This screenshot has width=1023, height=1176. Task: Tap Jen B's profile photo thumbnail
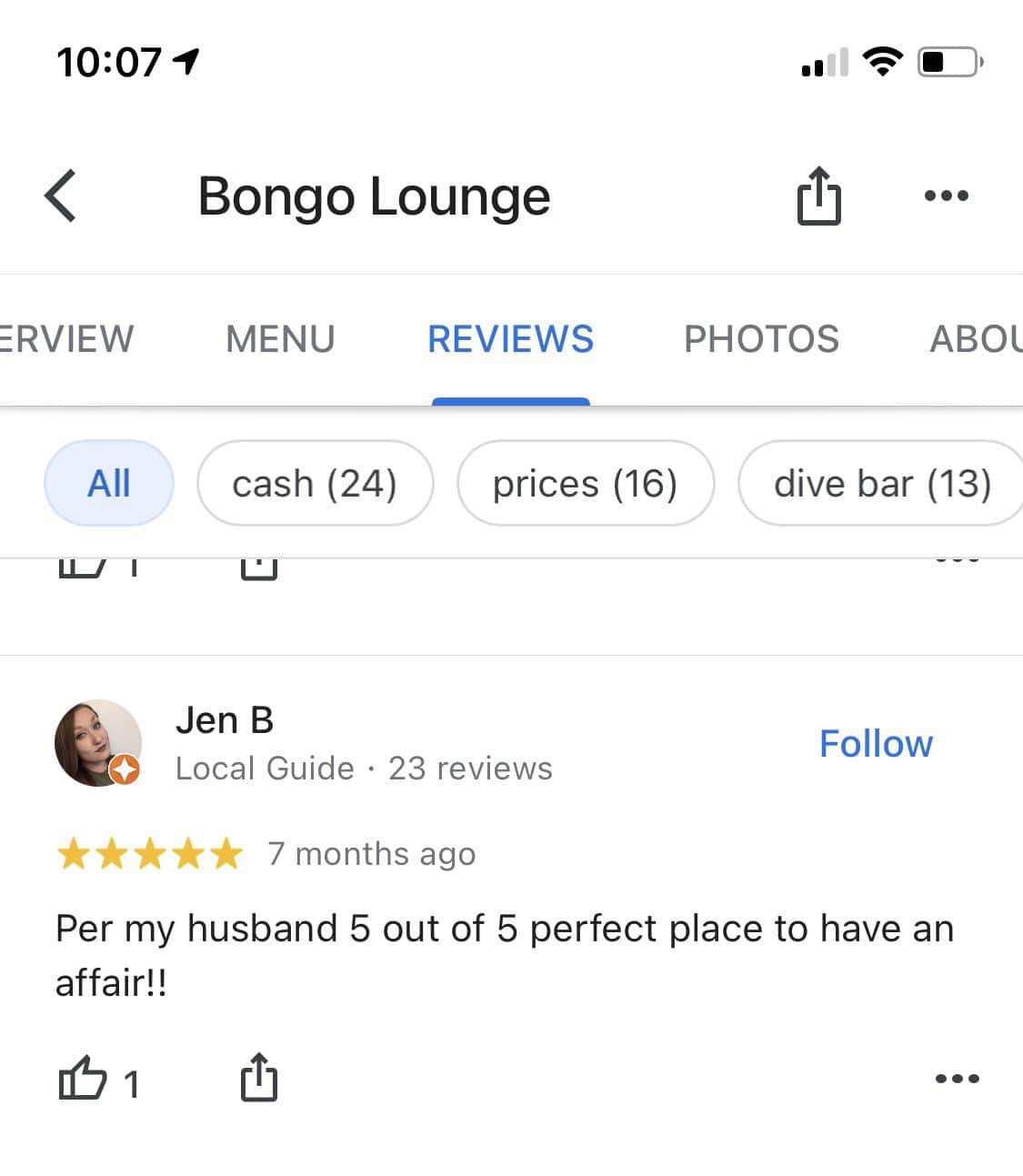[x=98, y=741]
